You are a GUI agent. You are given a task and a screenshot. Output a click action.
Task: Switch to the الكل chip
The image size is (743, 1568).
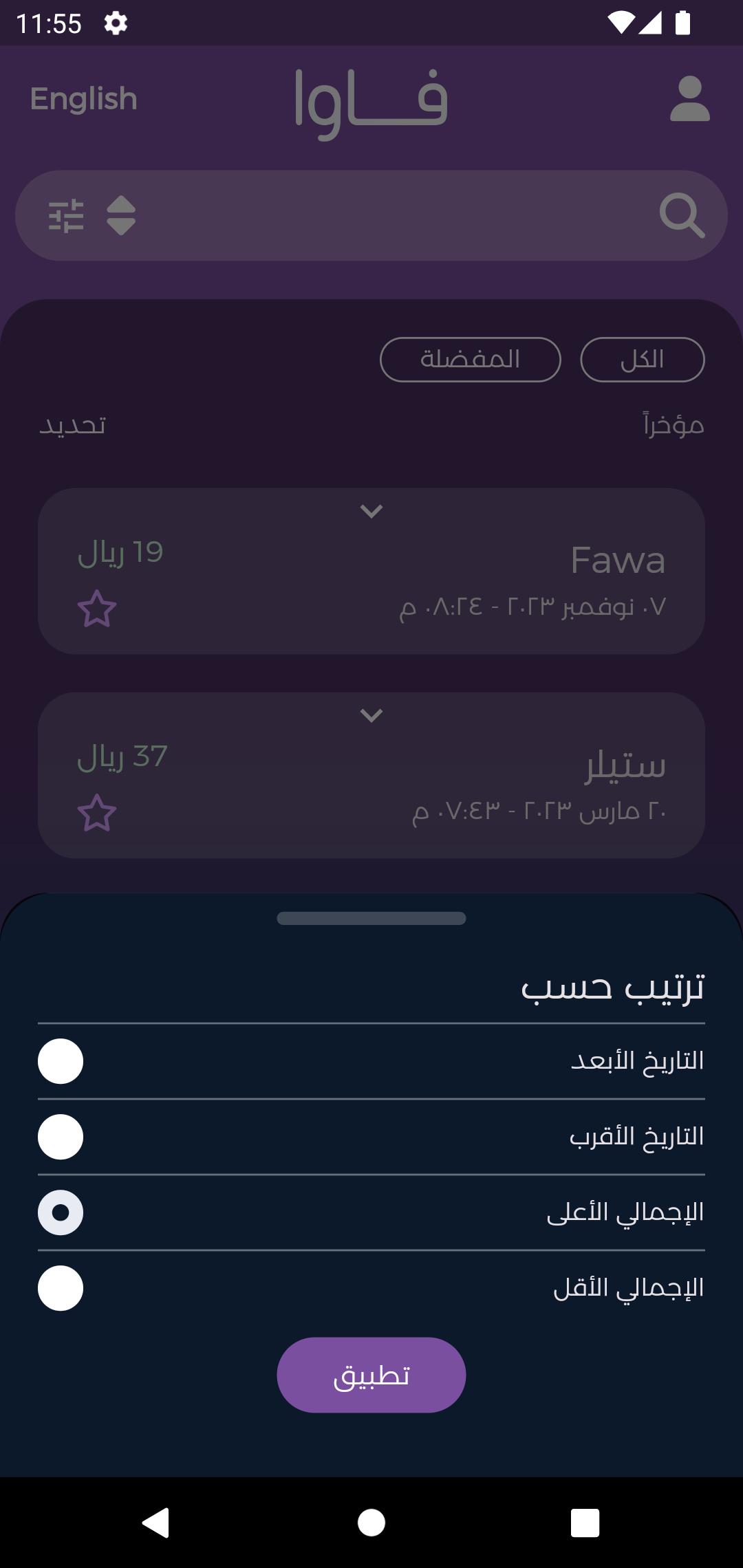pyautogui.click(x=643, y=360)
